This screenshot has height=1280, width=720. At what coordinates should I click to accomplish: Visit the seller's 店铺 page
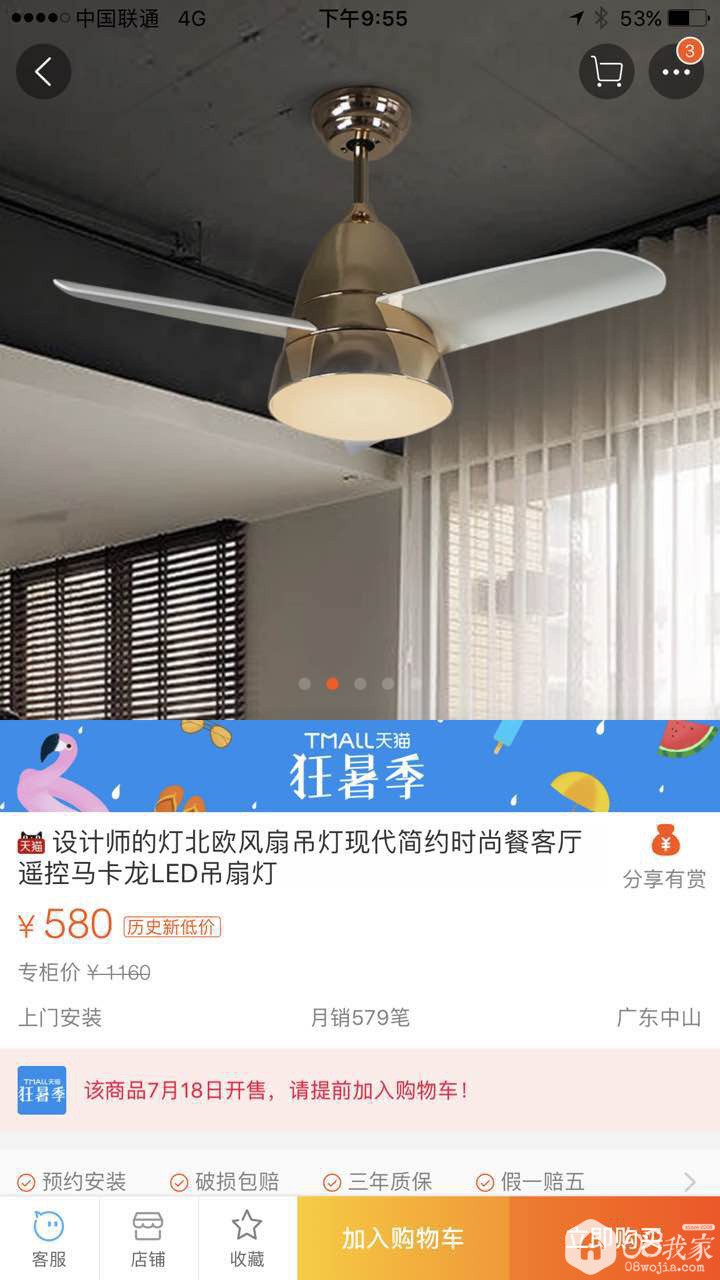pos(148,1239)
